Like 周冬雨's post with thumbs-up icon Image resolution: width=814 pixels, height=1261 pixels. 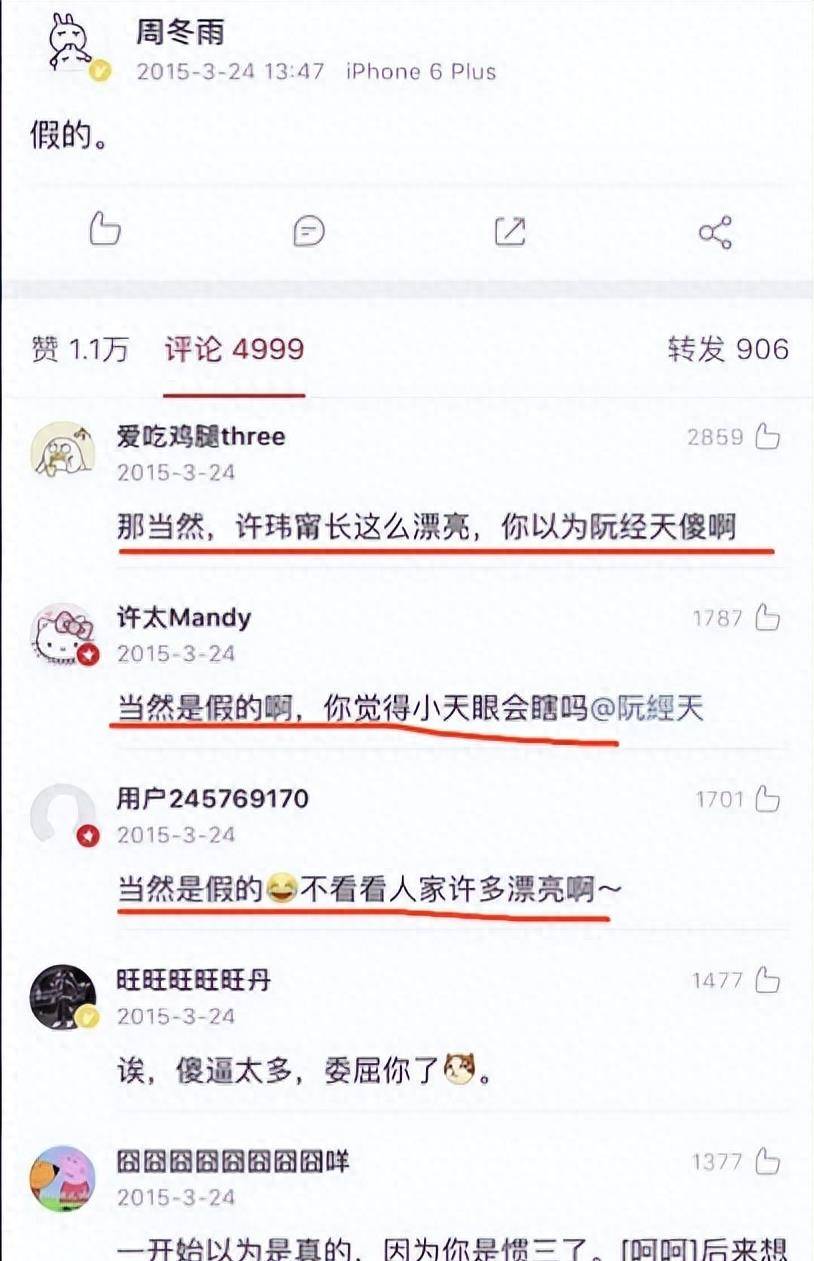(x=105, y=231)
